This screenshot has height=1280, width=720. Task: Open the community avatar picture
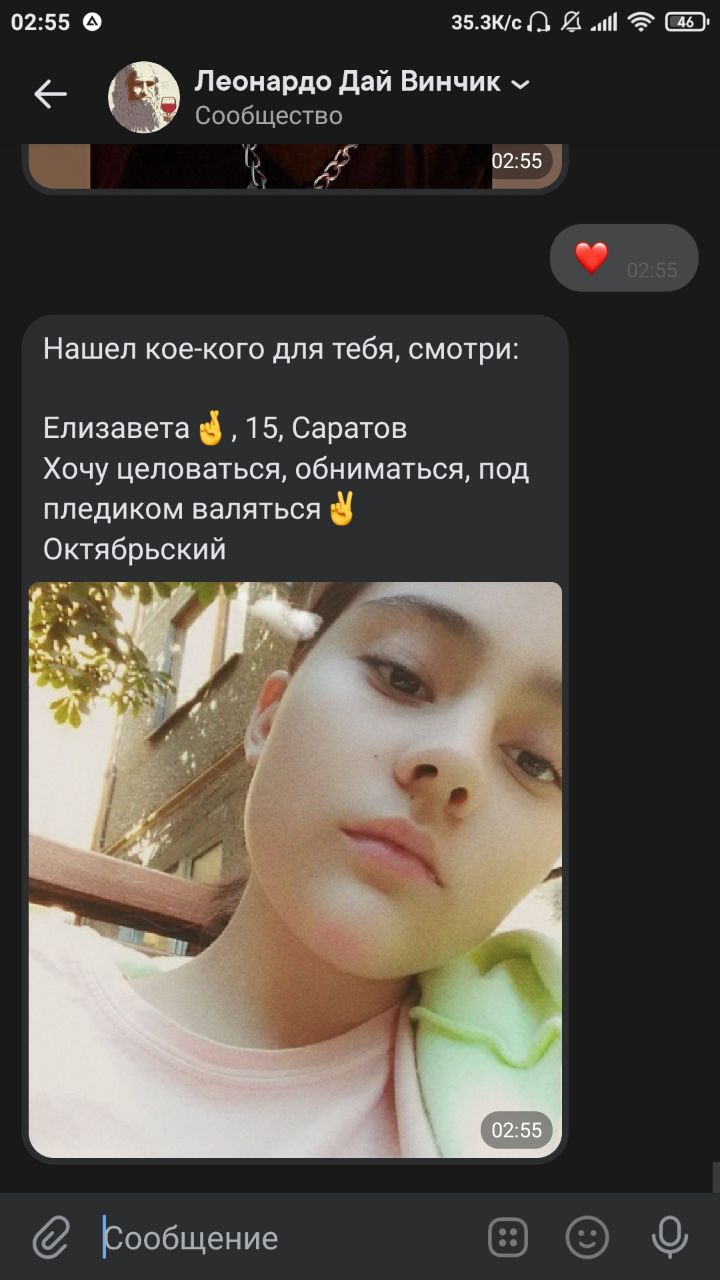point(144,97)
